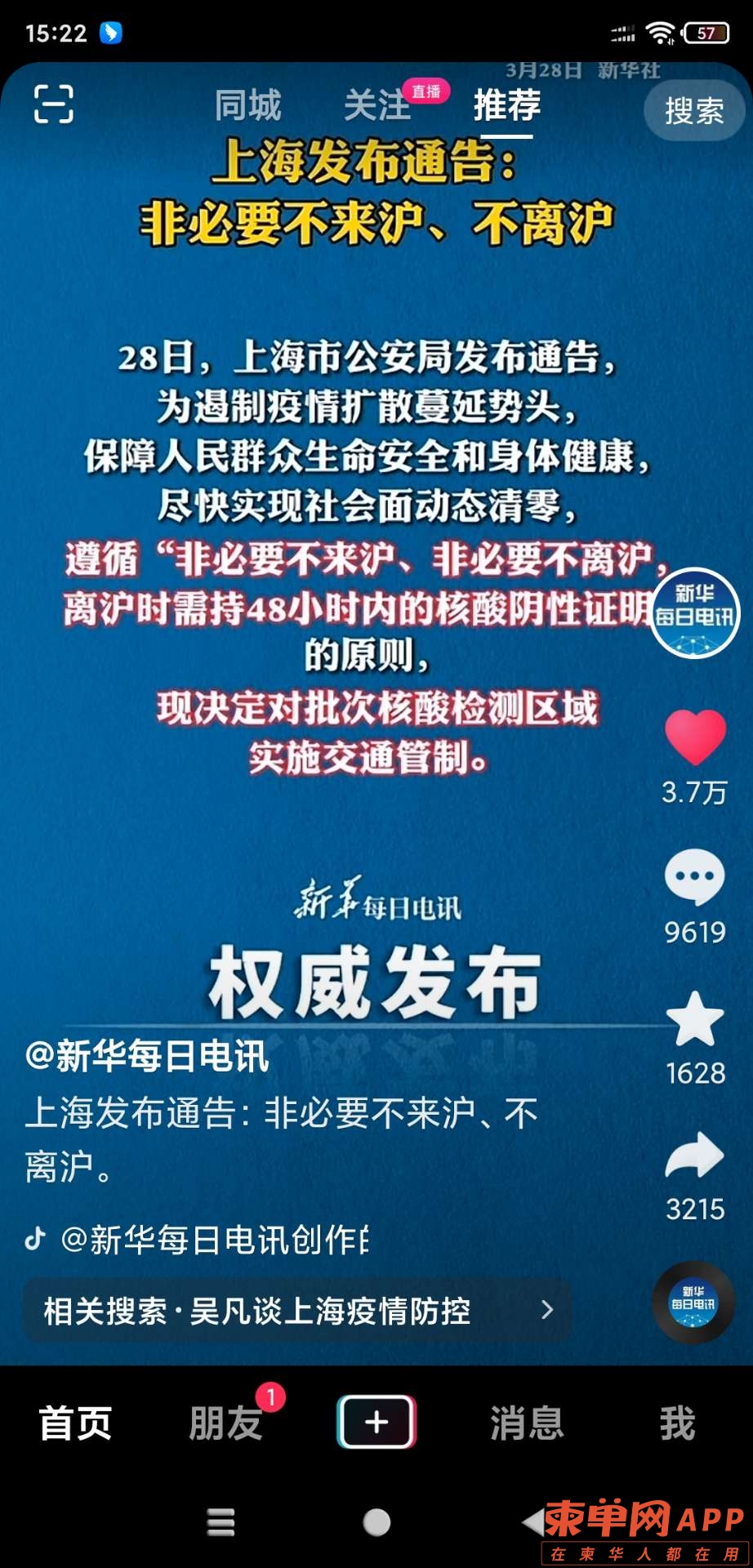
Task: Open @新华每日电讯 author name
Action: point(147,1056)
